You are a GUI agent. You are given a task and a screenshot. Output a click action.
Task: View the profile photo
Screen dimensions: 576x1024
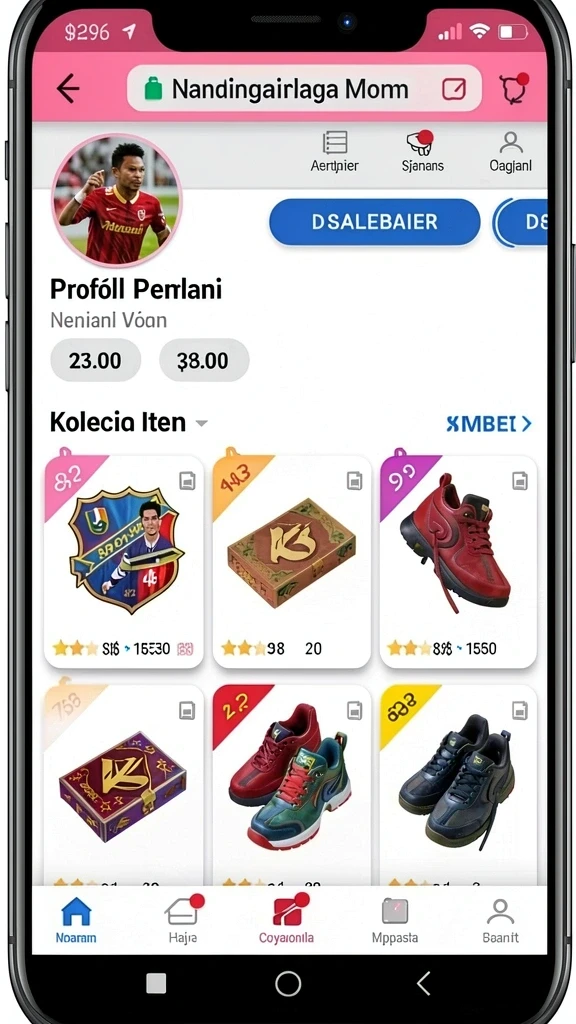point(116,200)
